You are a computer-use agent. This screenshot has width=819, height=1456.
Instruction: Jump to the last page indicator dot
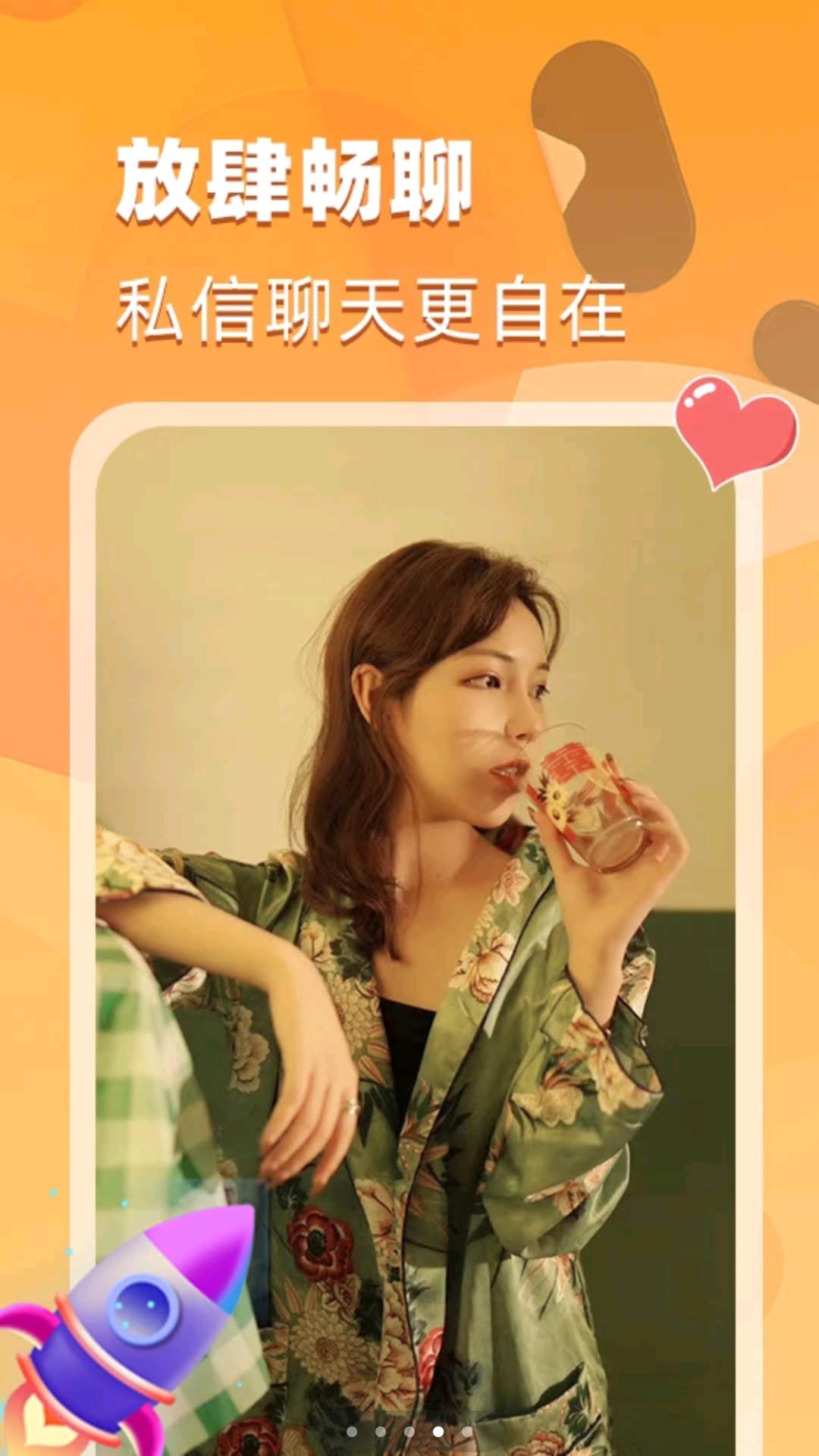(467, 1431)
